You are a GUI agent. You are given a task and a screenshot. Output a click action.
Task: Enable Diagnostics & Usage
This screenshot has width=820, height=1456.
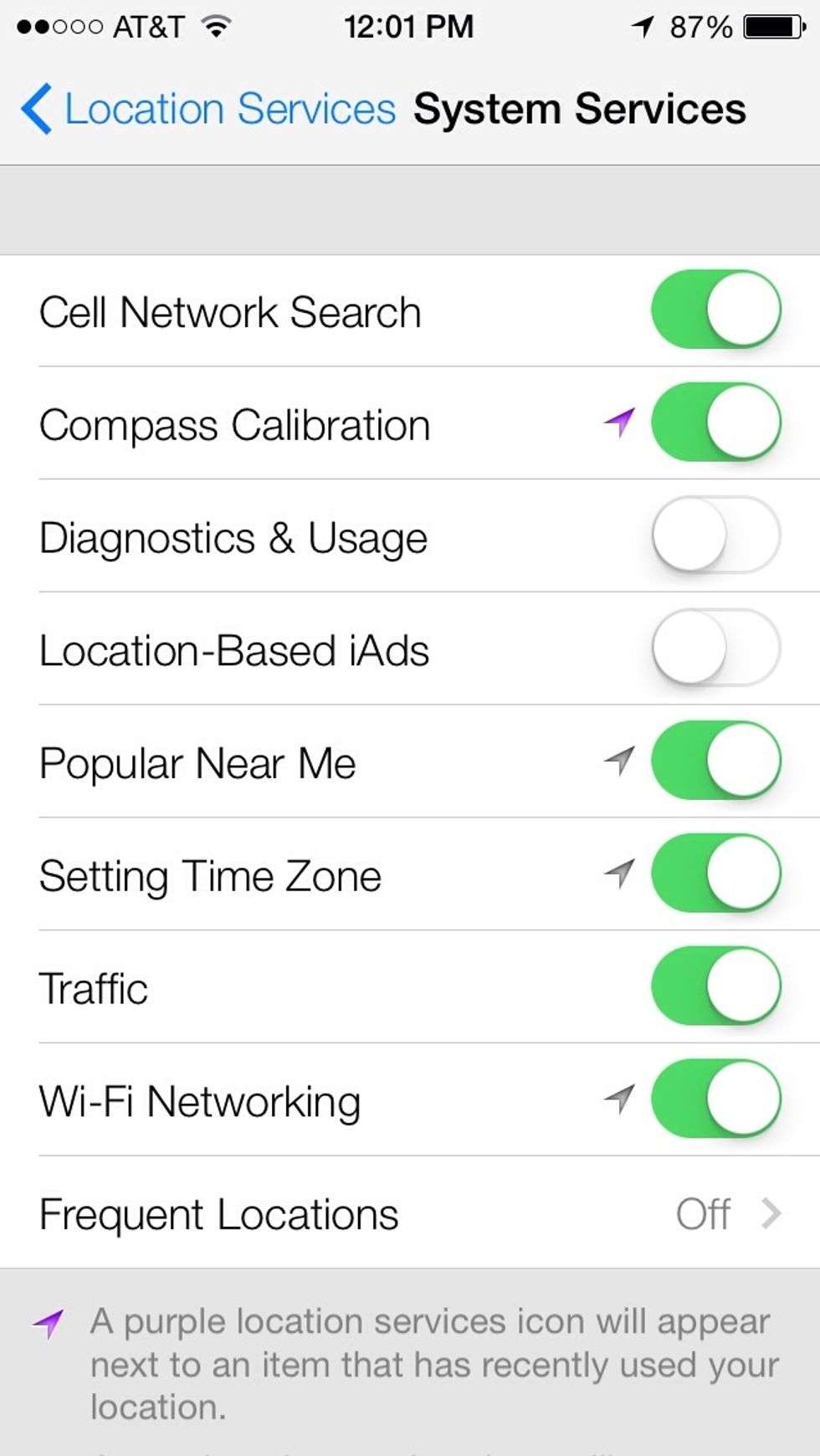(715, 536)
